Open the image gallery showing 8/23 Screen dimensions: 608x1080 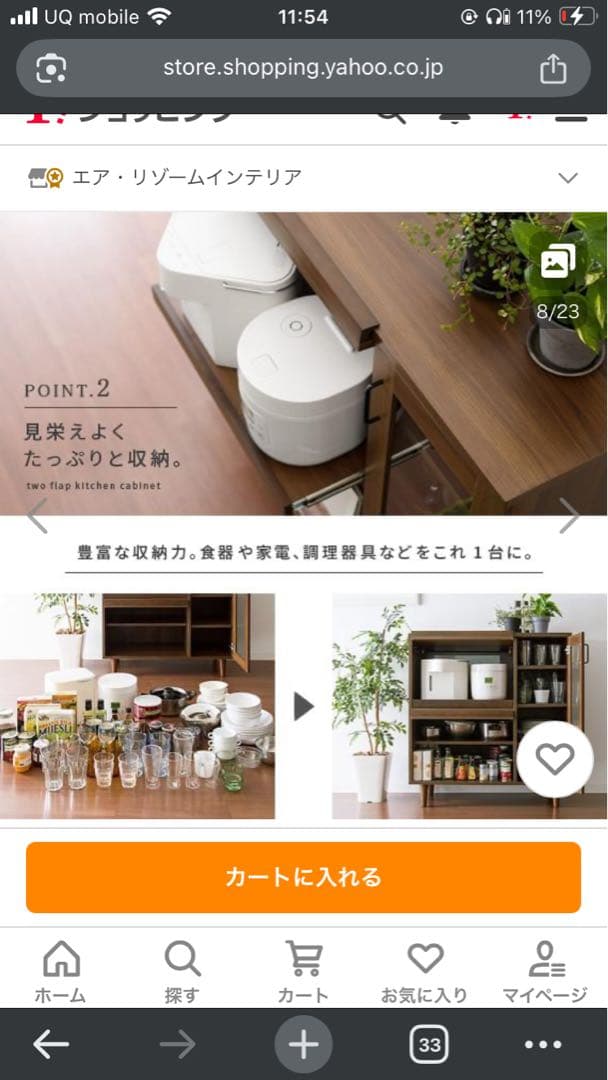(557, 264)
